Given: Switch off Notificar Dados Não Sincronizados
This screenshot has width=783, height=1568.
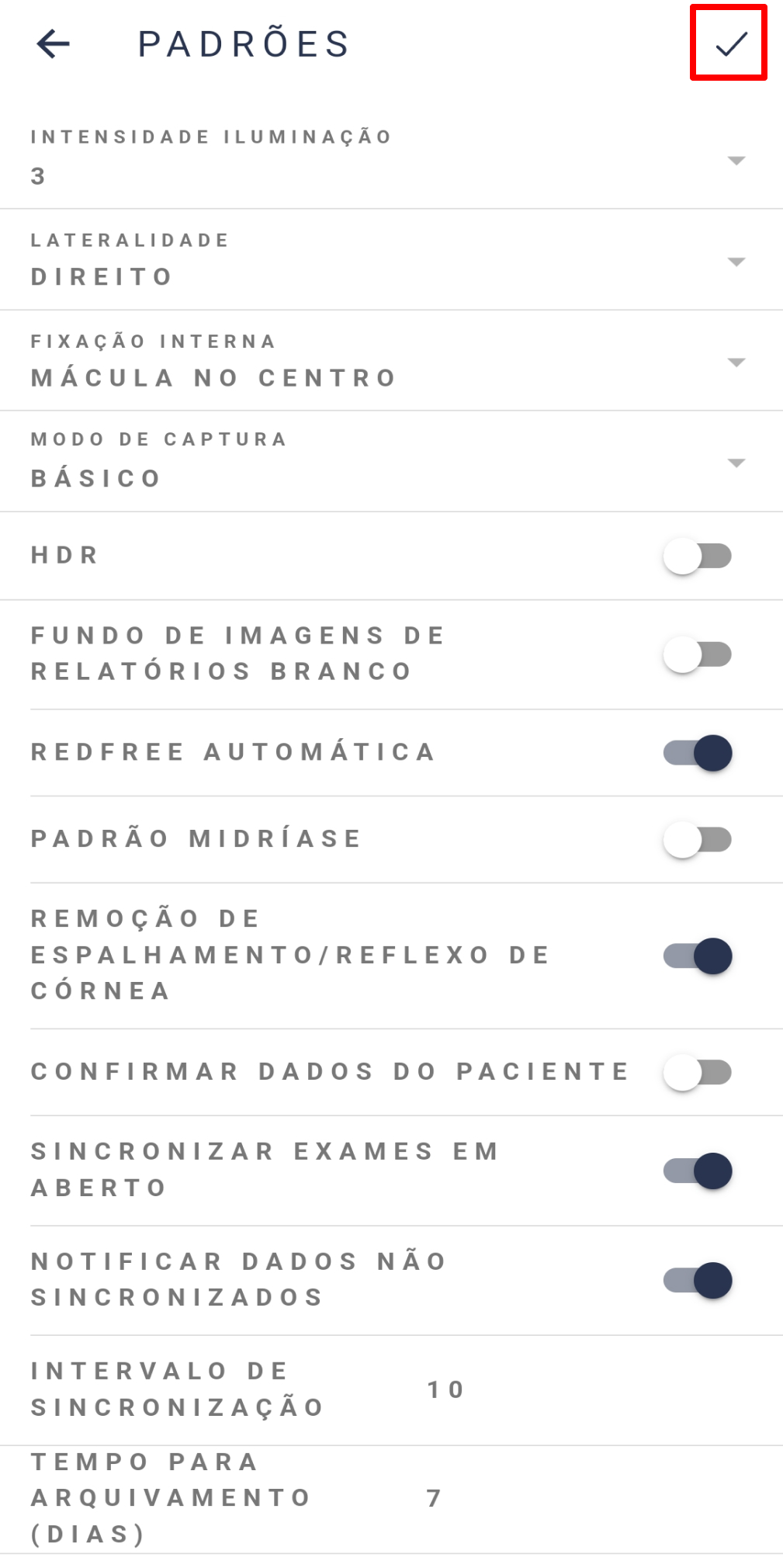Looking at the screenshot, I should tap(698, 1281).
